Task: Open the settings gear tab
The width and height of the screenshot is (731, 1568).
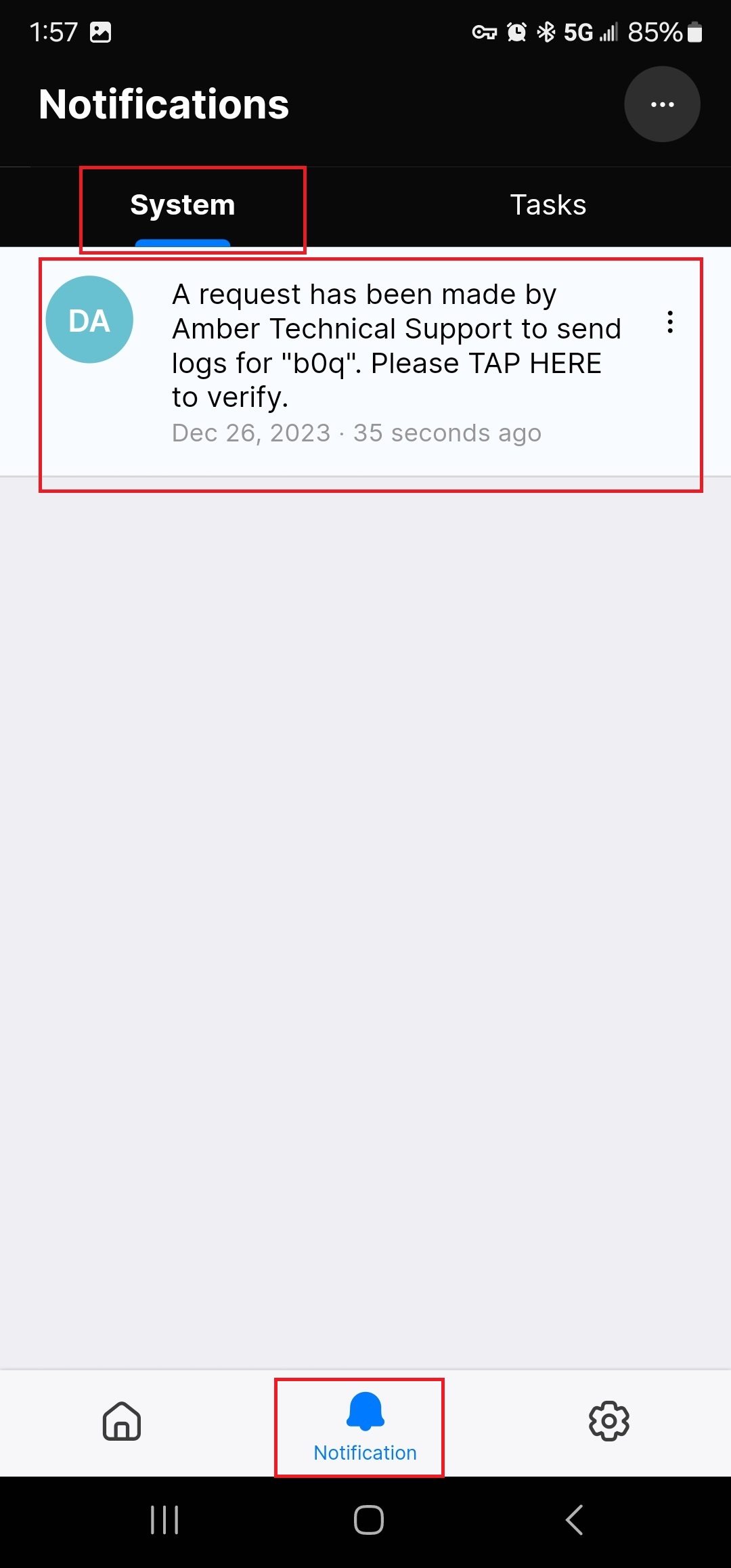Action: click(608, 1420)
